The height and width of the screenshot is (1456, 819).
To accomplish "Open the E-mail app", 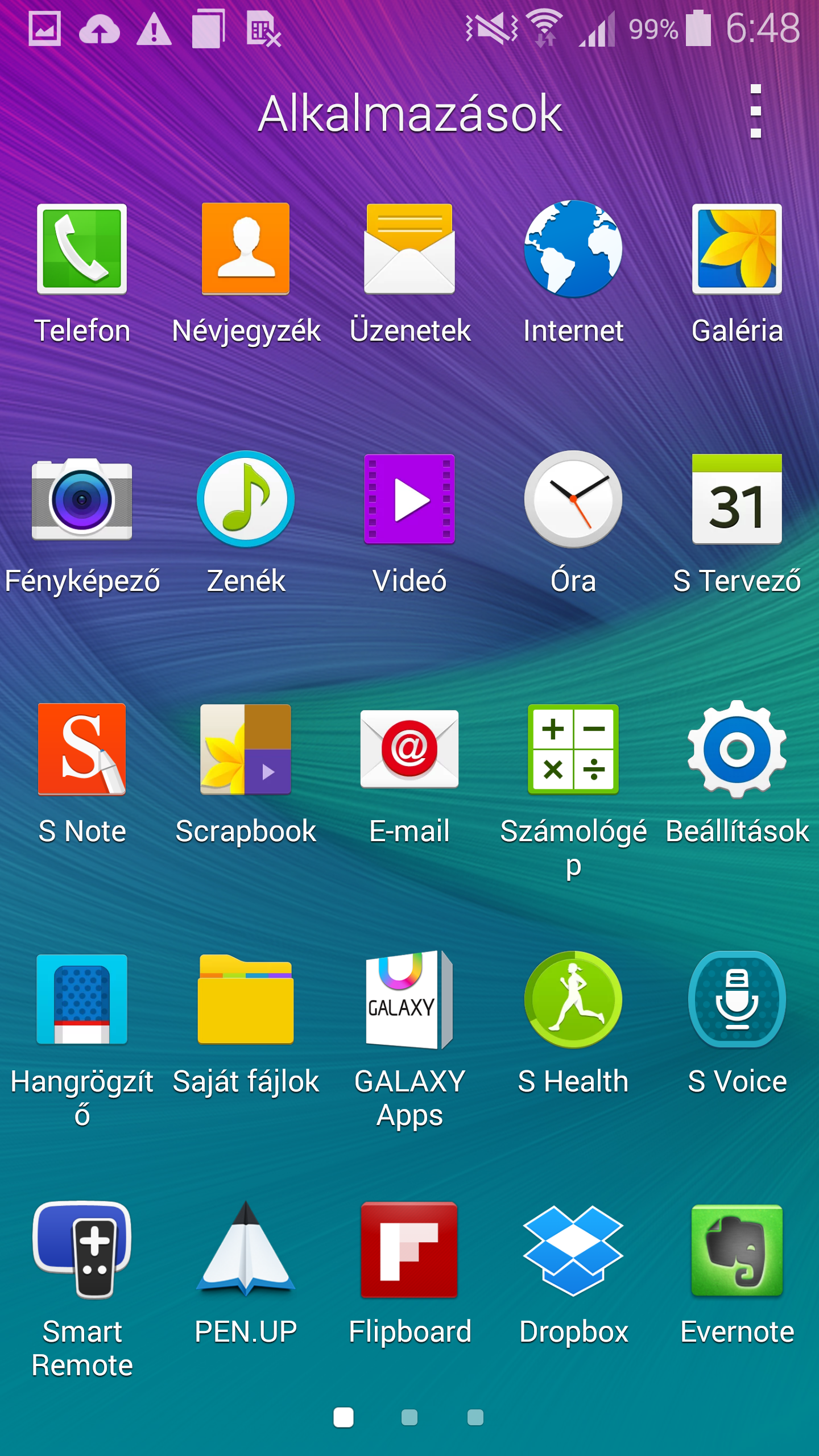I will pos(409,750).
